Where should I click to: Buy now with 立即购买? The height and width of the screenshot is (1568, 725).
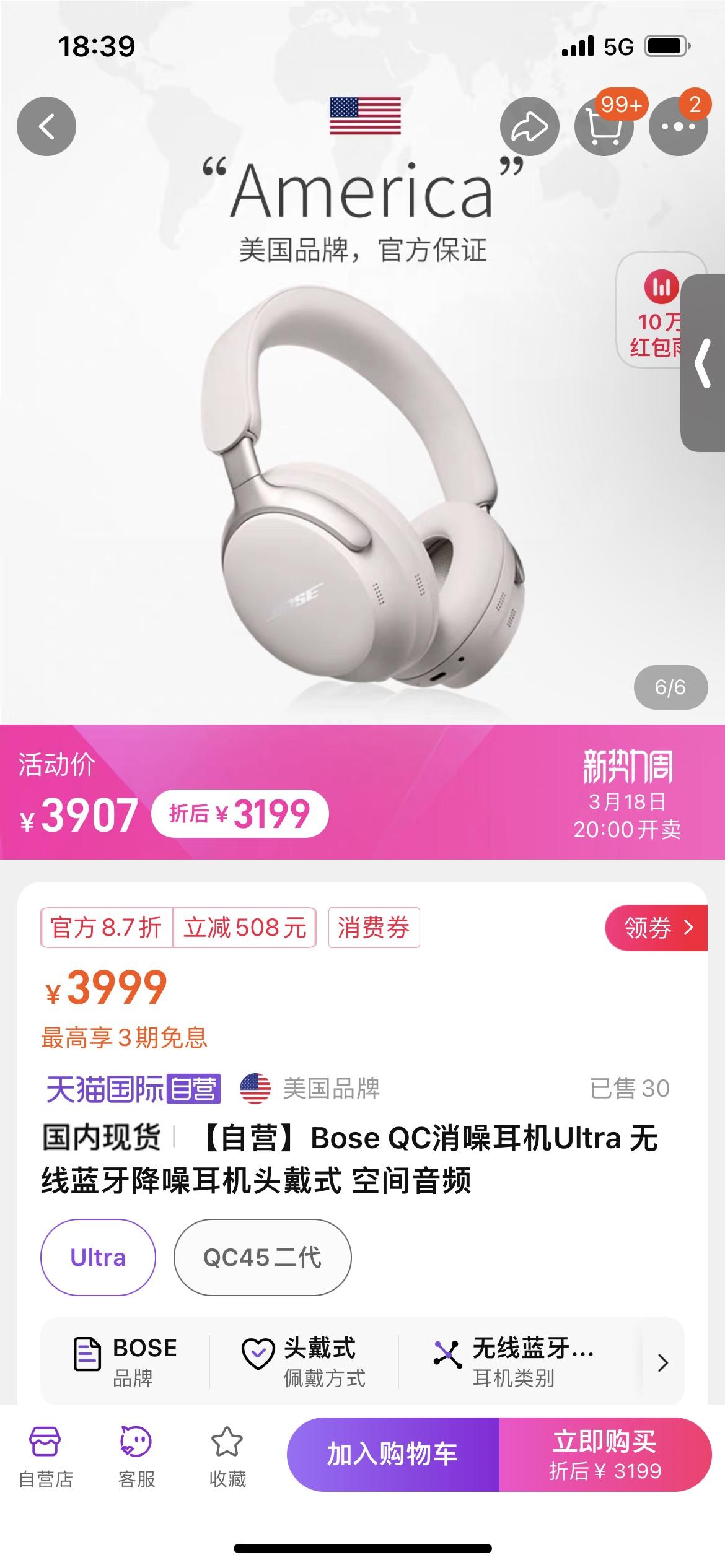(x=605, y=1454)
